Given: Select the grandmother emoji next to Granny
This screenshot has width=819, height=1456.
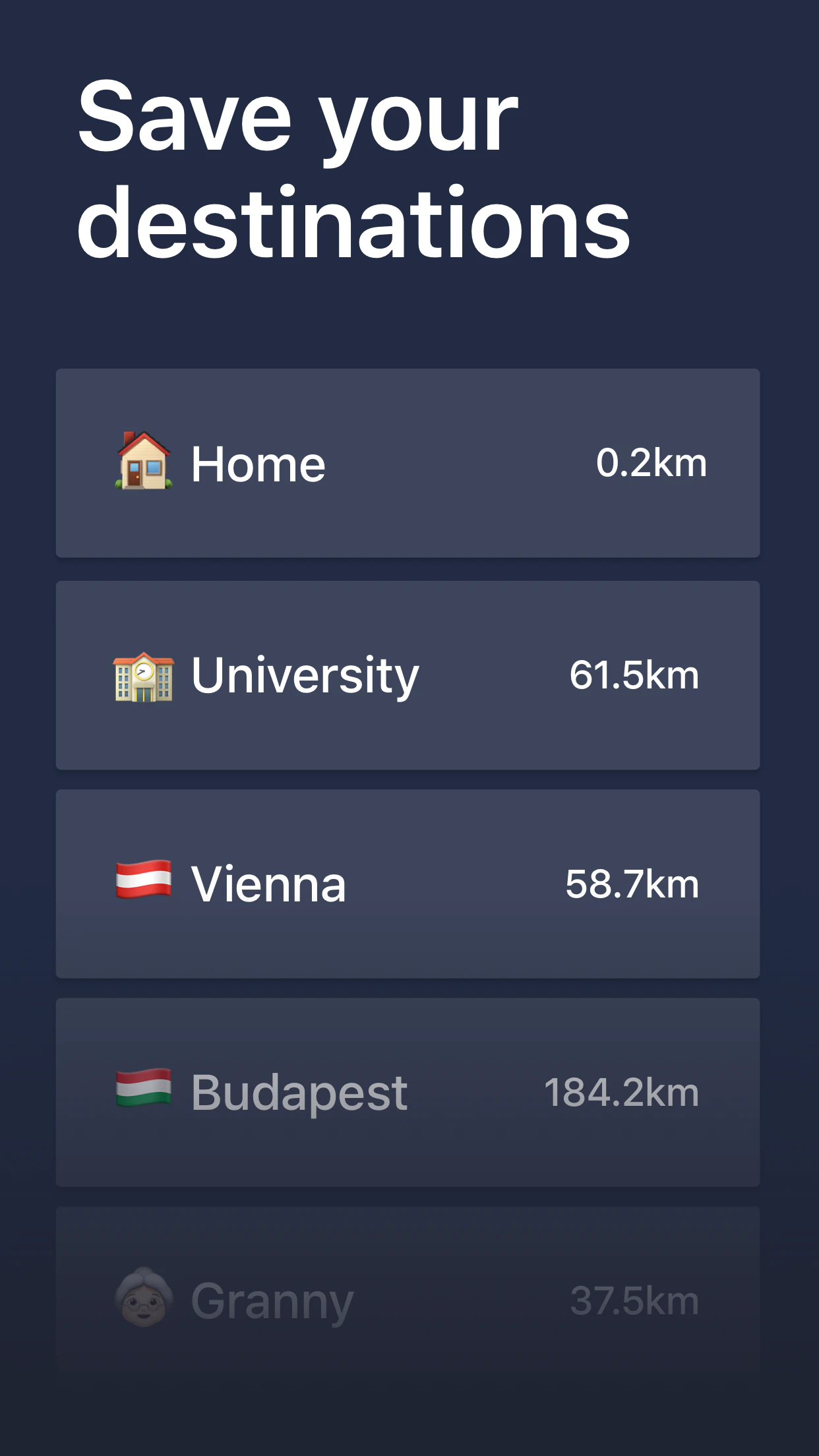Looking at the screenshot, I should (144, 1296).
